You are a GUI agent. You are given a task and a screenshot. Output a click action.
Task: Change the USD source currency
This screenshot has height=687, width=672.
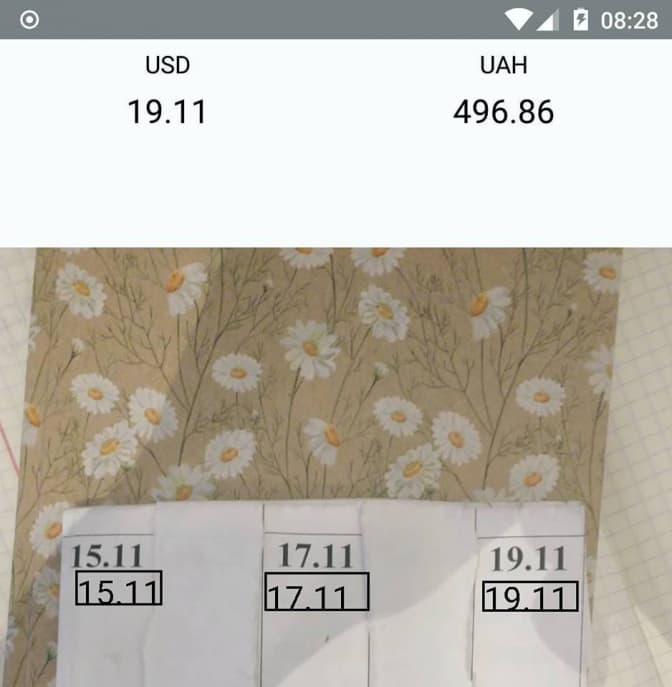tap(167, 66)
